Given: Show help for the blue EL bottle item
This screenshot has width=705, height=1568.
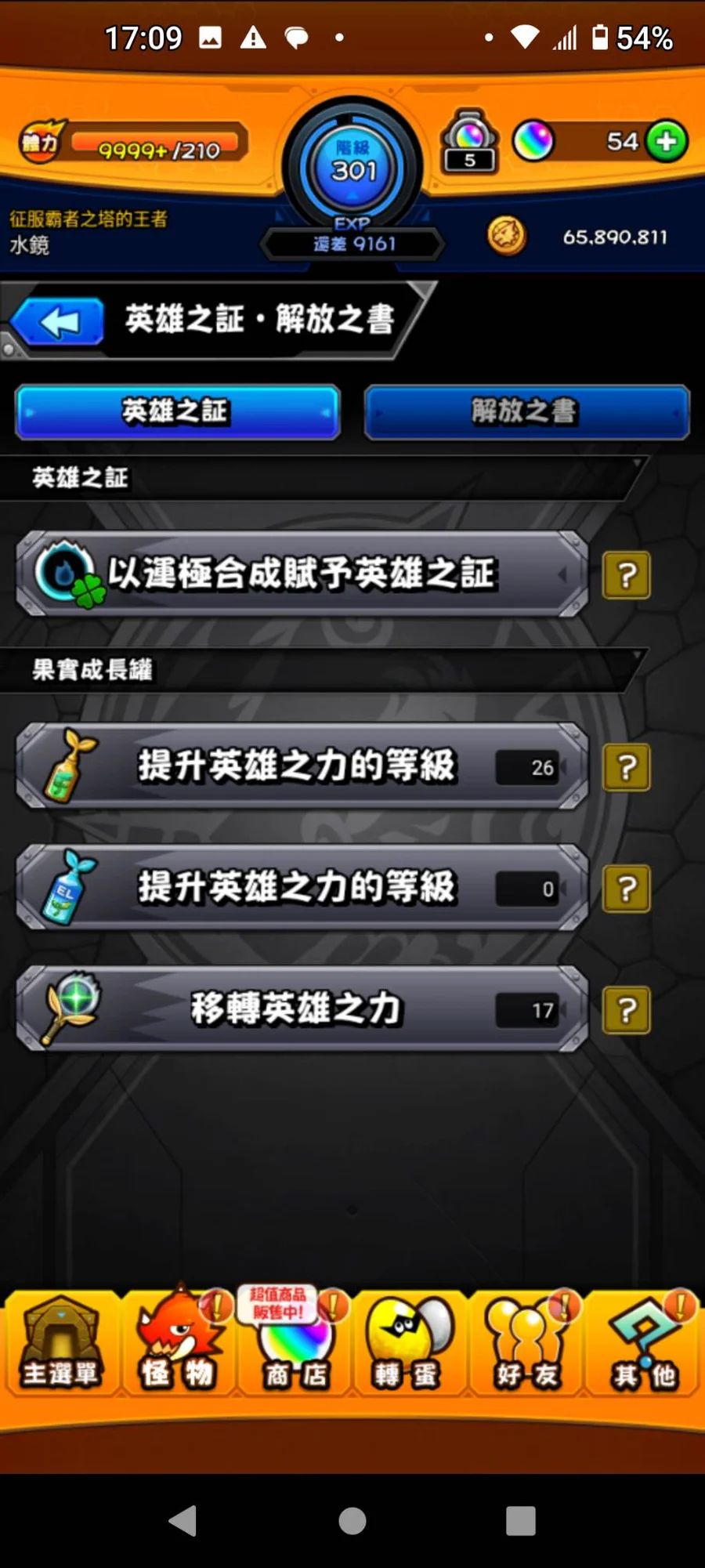Looking at the screenshot, I should click(x=625, y=889).
